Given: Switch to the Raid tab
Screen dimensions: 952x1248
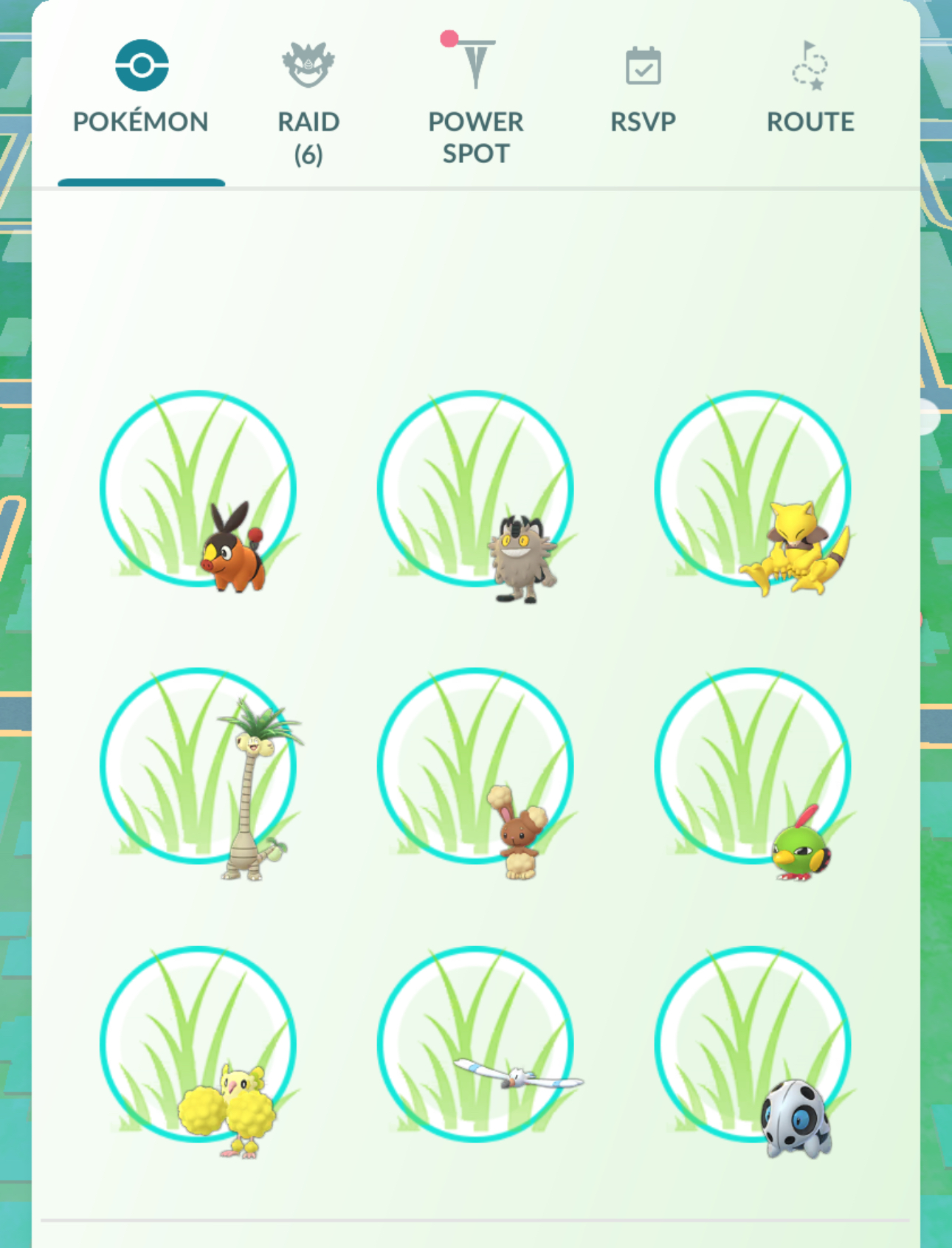Looking at the screenshot, I should click(308, 103).
